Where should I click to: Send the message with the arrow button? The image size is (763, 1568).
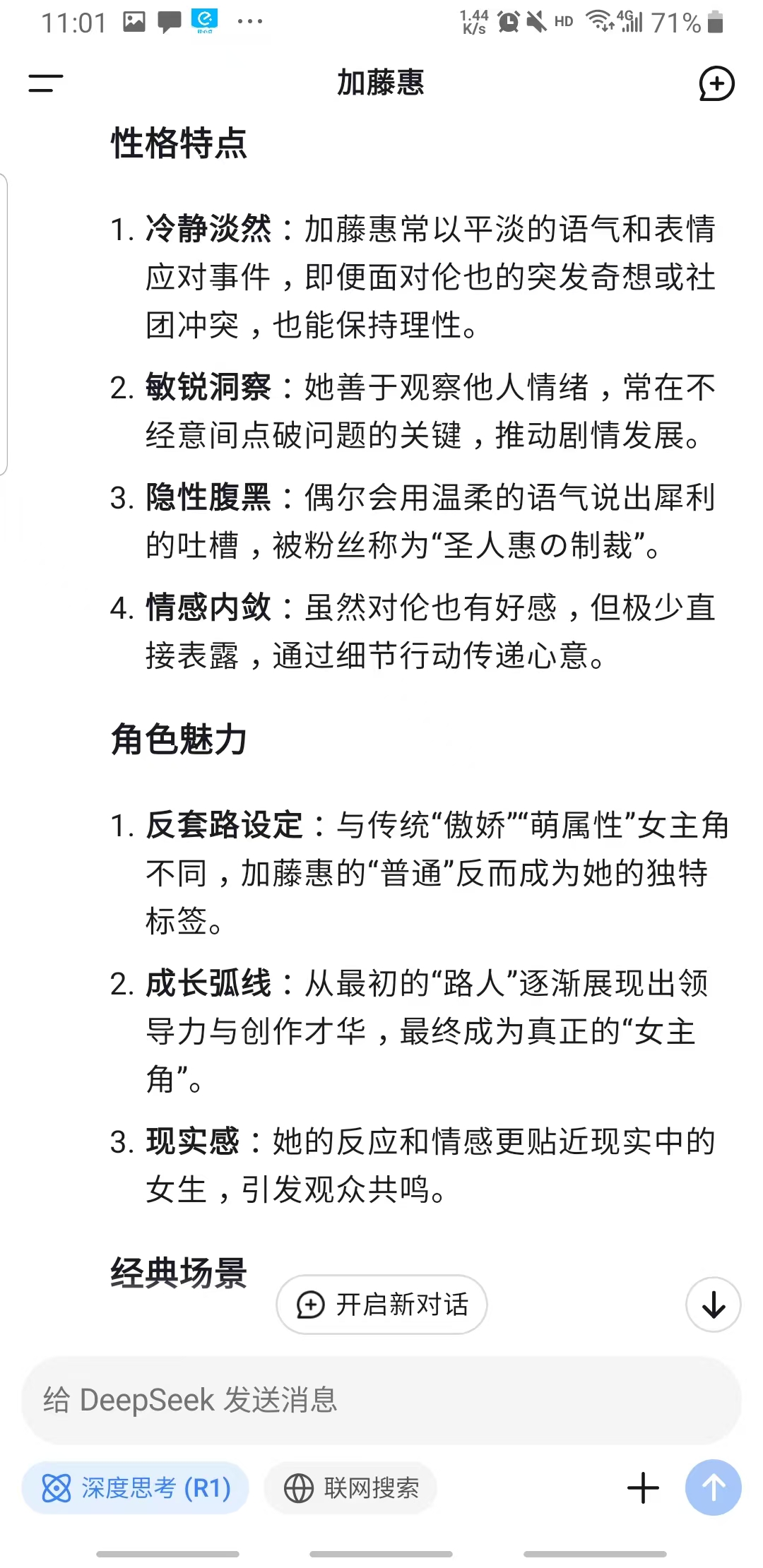(714, 1488)
